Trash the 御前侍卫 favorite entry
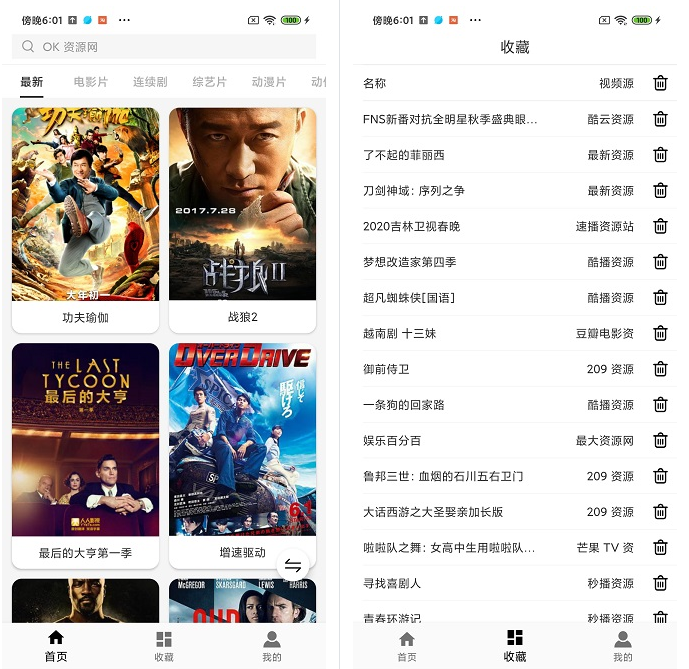Screen dimensions: 689x669 (x=660, y=369)
